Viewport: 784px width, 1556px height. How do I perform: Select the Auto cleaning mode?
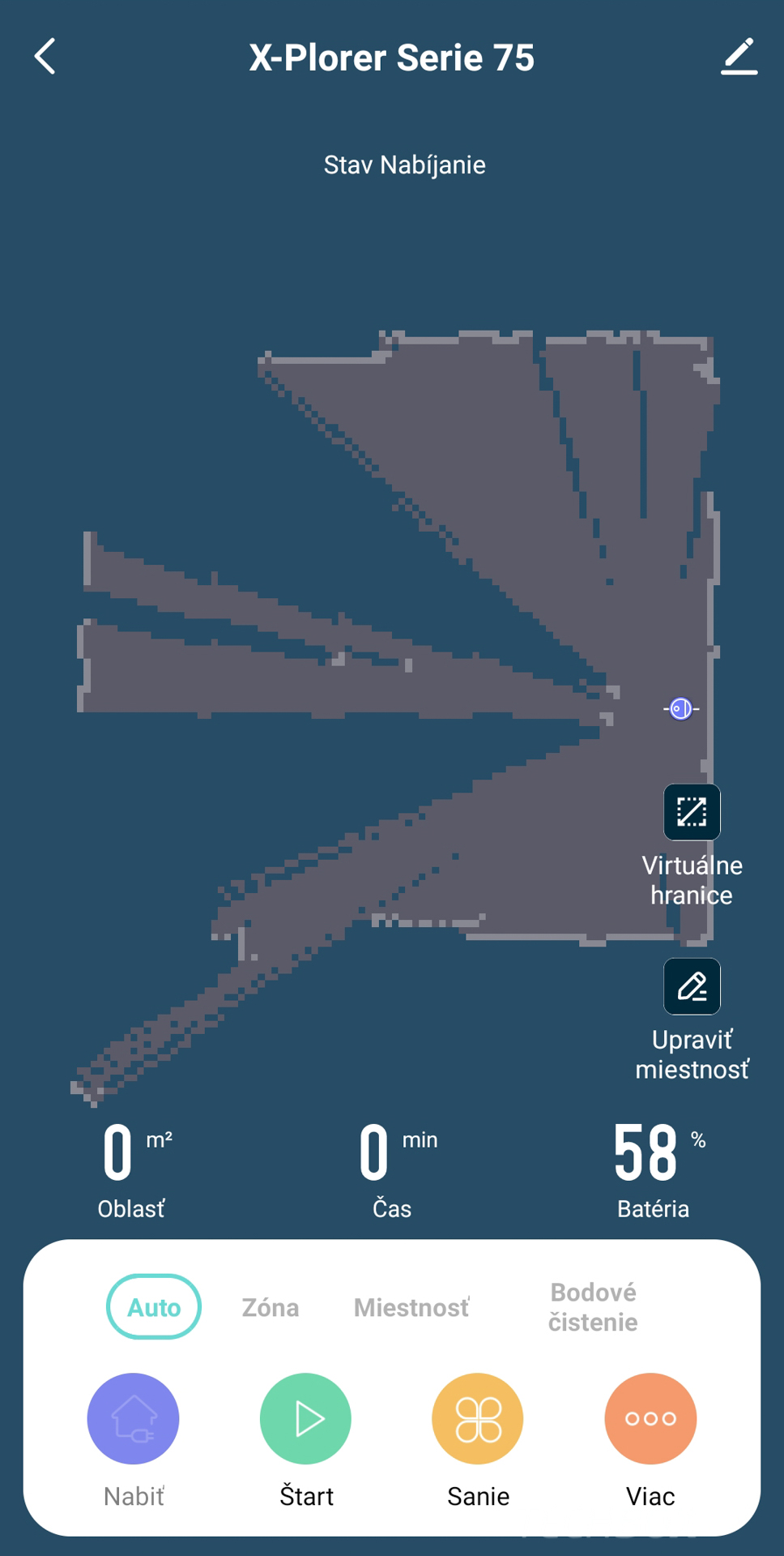click(x=154, y=1306)
